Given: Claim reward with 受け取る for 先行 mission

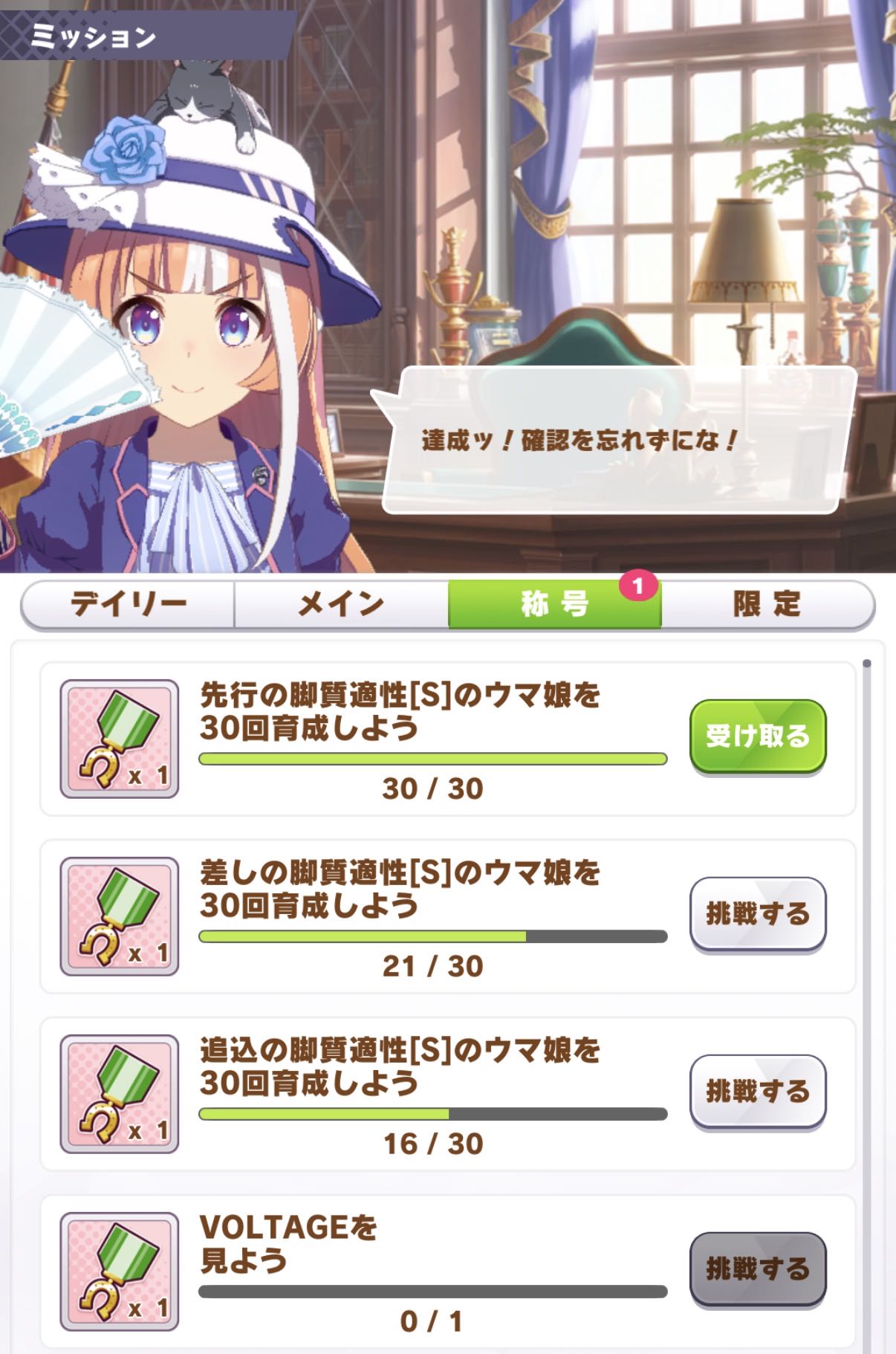Looking at the screenshot, I should [757, 736].
